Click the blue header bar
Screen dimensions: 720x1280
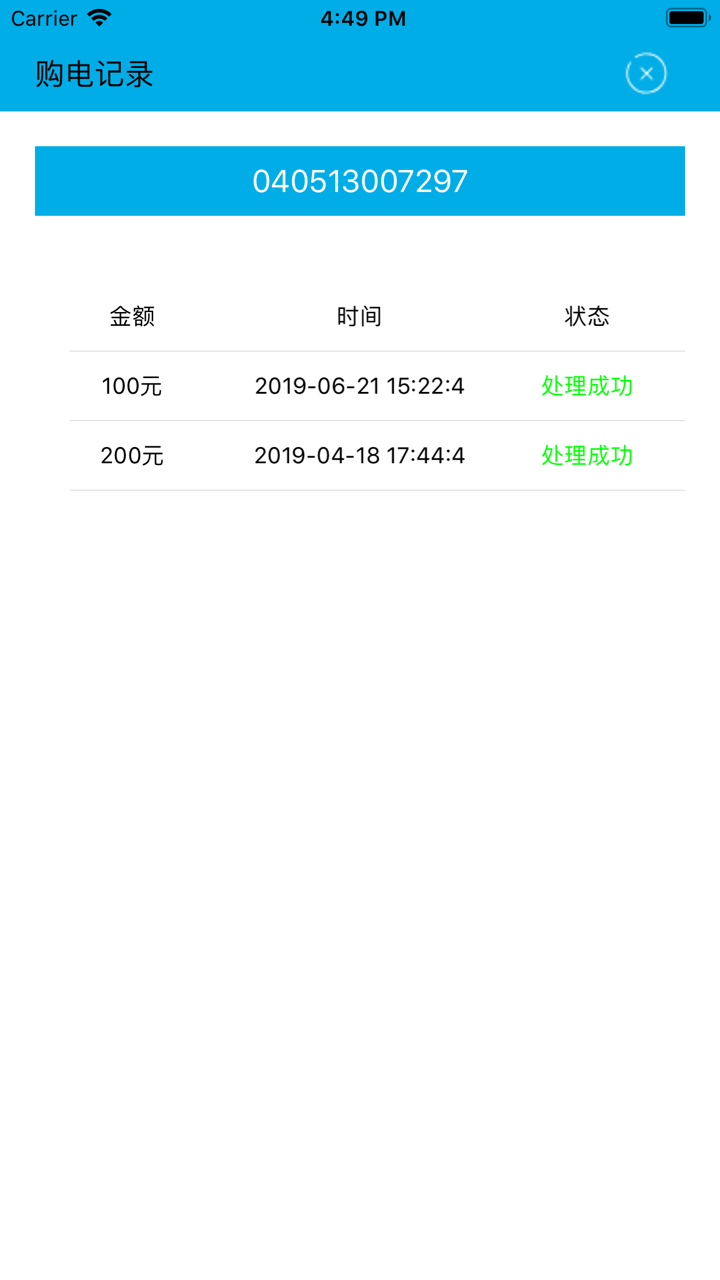point(360,74)
